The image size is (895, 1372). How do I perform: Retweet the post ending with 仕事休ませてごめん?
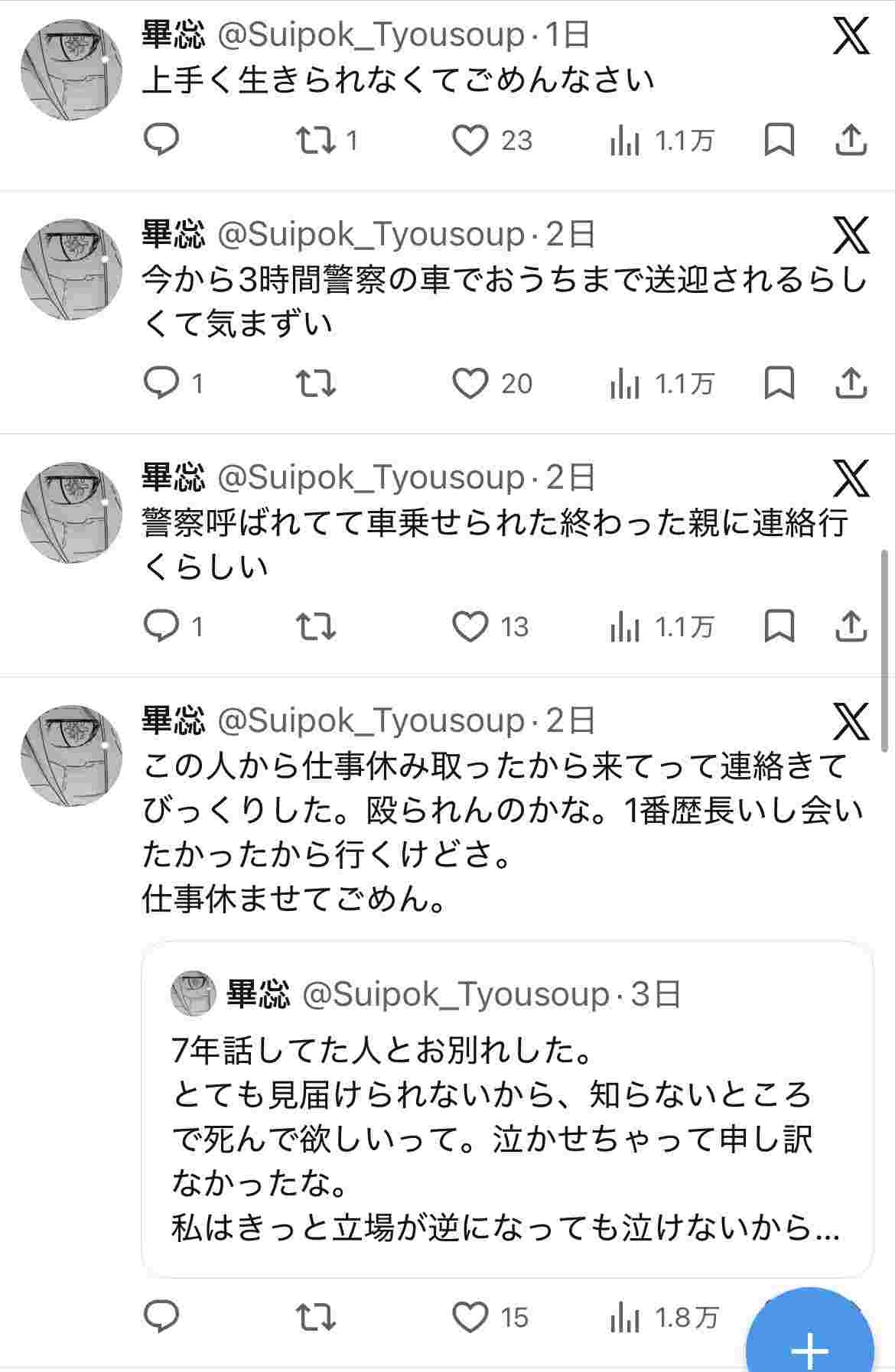coord(316,1317)
